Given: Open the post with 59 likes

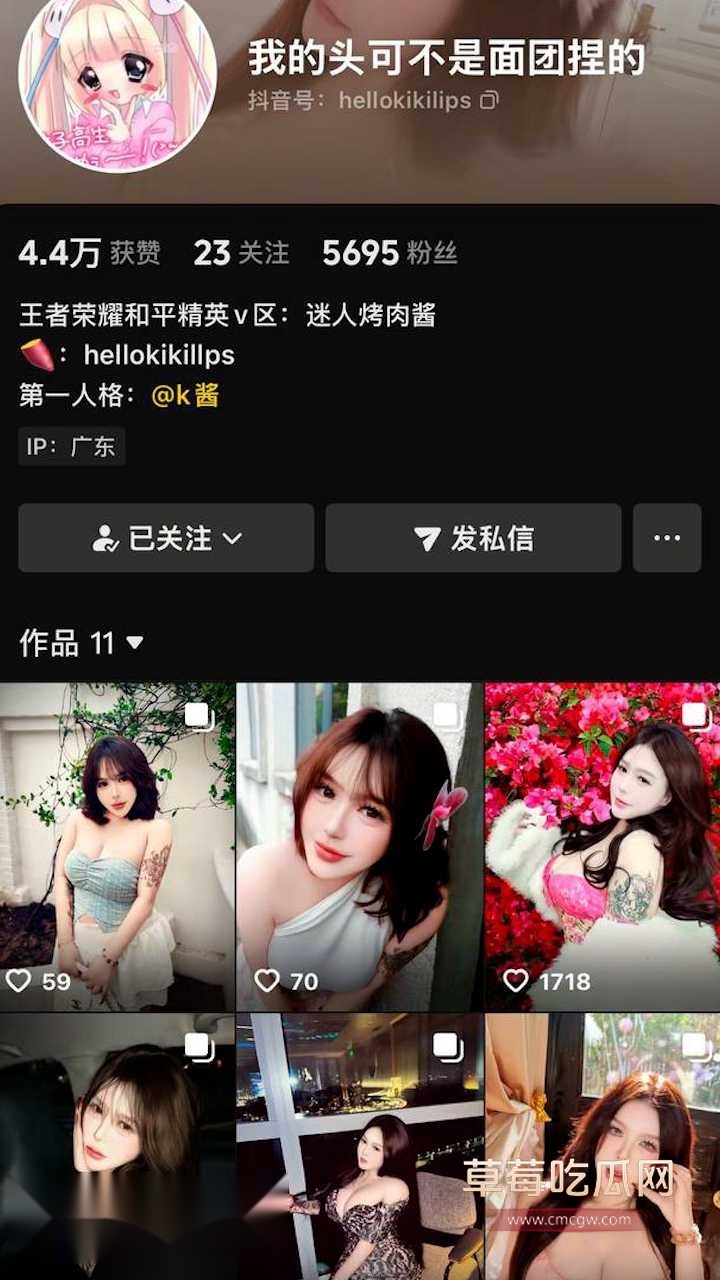Looking at the screenshot, I should (x=117, y=845).
